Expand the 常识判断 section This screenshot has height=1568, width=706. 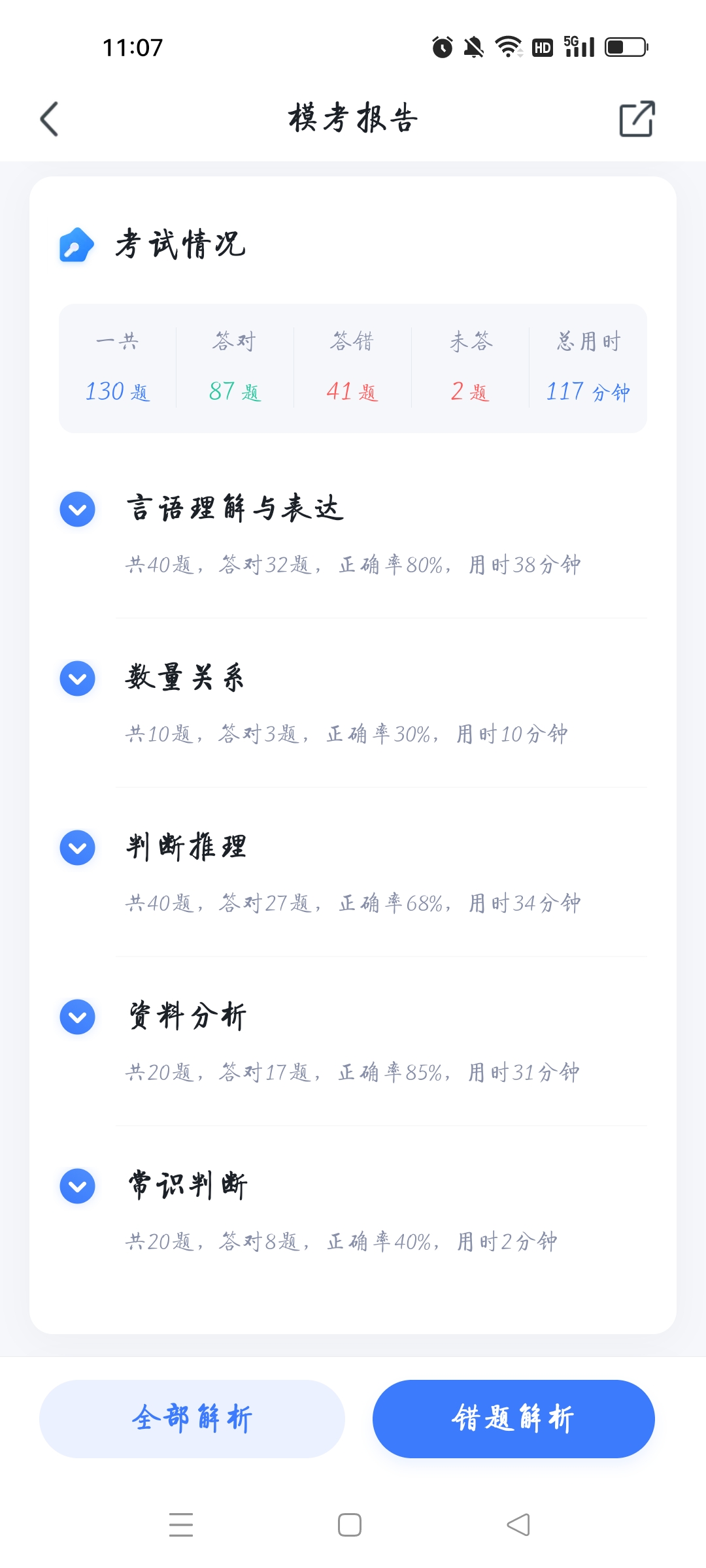[78, 1186]
